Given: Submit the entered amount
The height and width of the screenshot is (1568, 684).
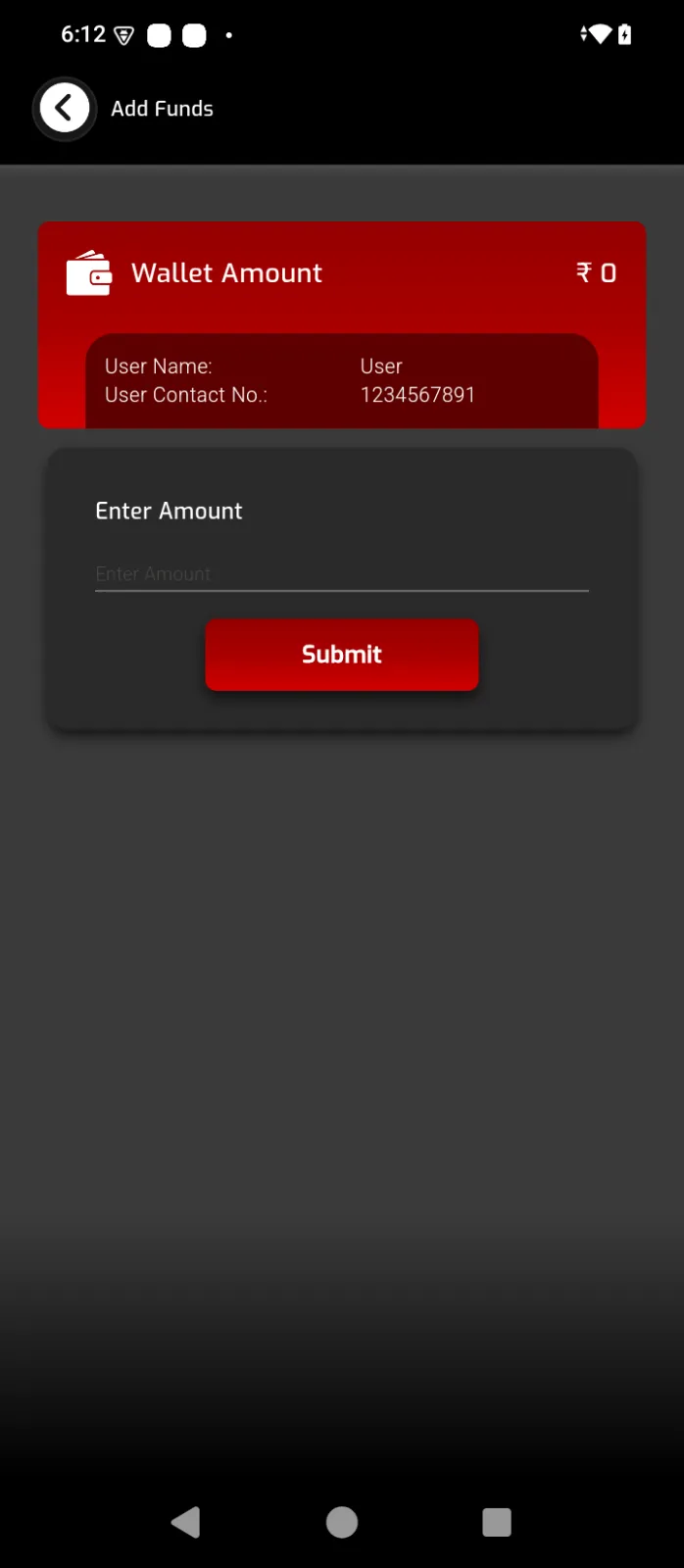Looking at the screenshot, I should (341, 655).
